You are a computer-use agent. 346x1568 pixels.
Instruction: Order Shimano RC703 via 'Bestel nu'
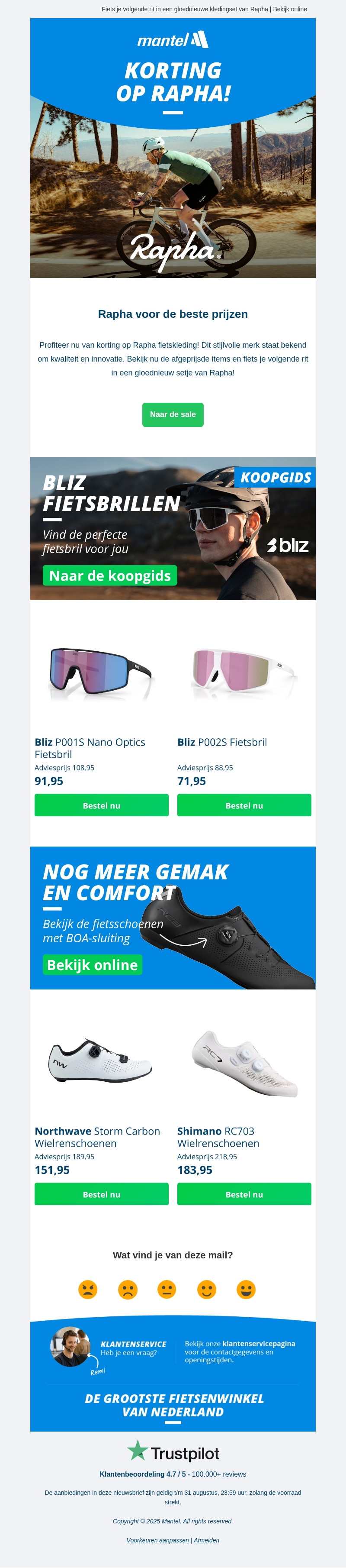click(244, 1194)
